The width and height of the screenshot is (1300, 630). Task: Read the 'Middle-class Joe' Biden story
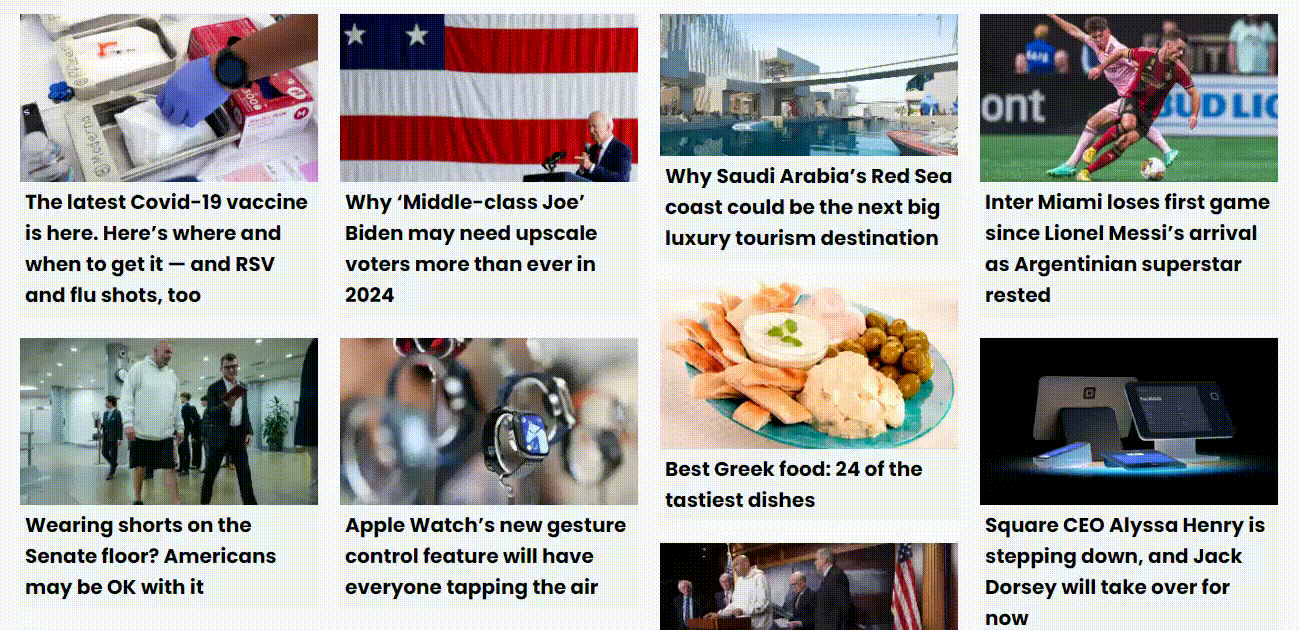coord(471,248)
